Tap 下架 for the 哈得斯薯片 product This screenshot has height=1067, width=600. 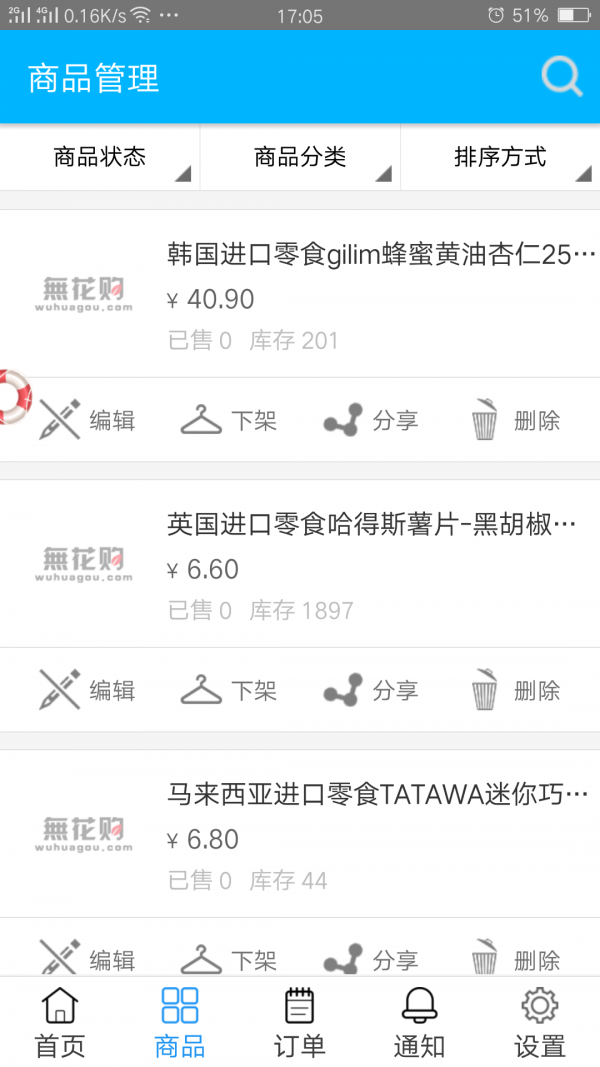(229, 690)
